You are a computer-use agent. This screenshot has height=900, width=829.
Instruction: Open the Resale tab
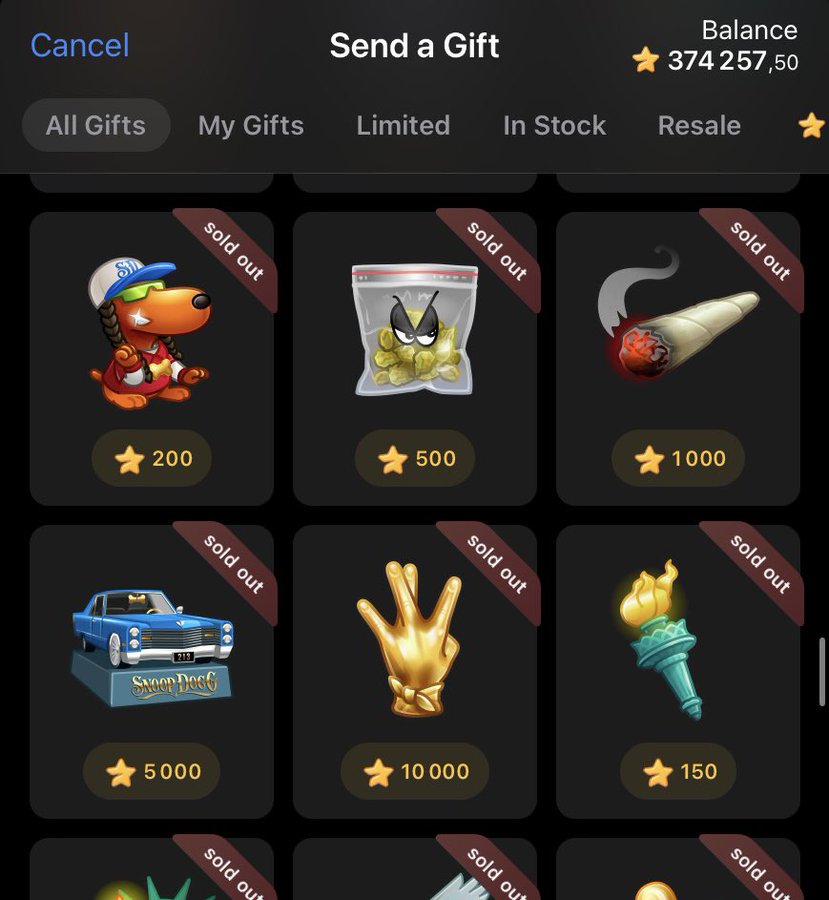pos(699,126)
